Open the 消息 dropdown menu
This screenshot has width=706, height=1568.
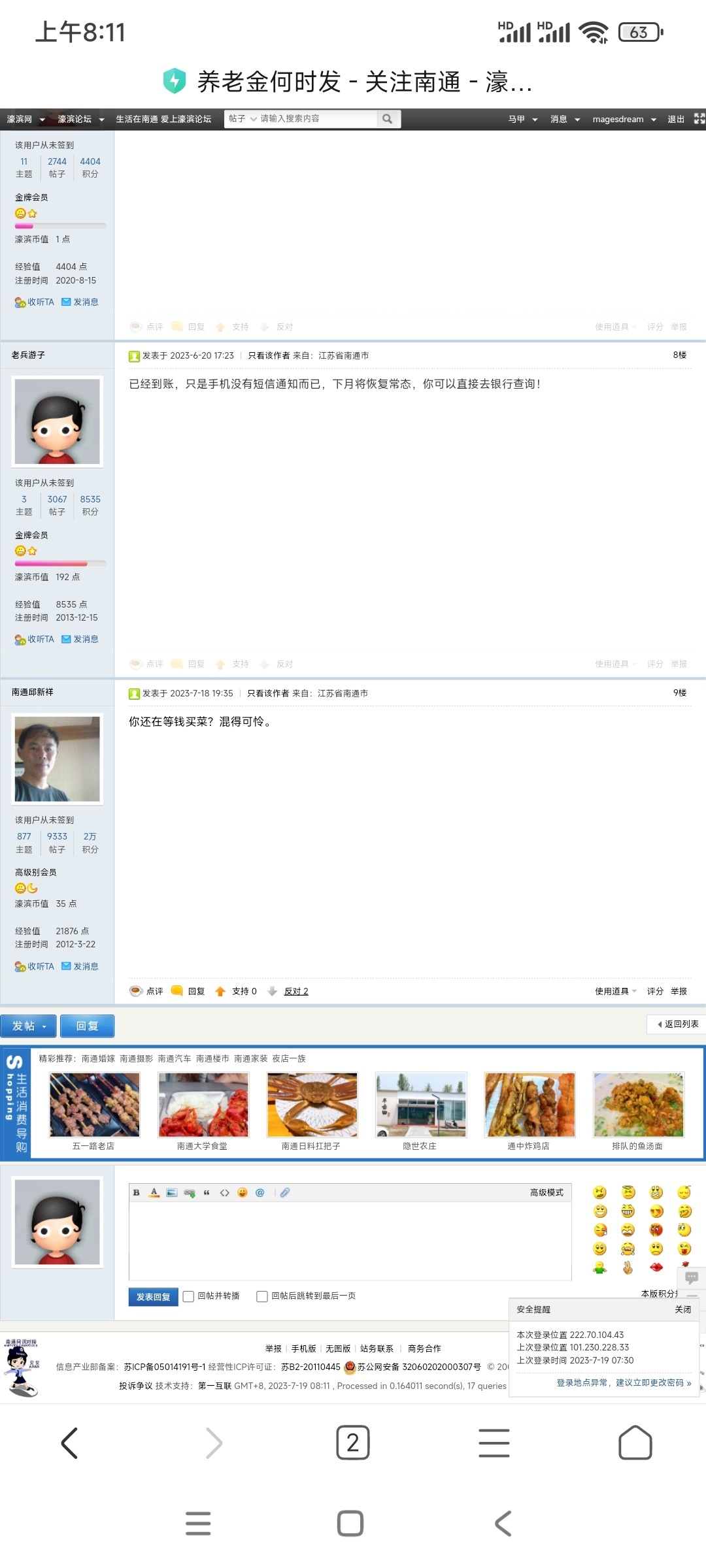tap(565, 119)
